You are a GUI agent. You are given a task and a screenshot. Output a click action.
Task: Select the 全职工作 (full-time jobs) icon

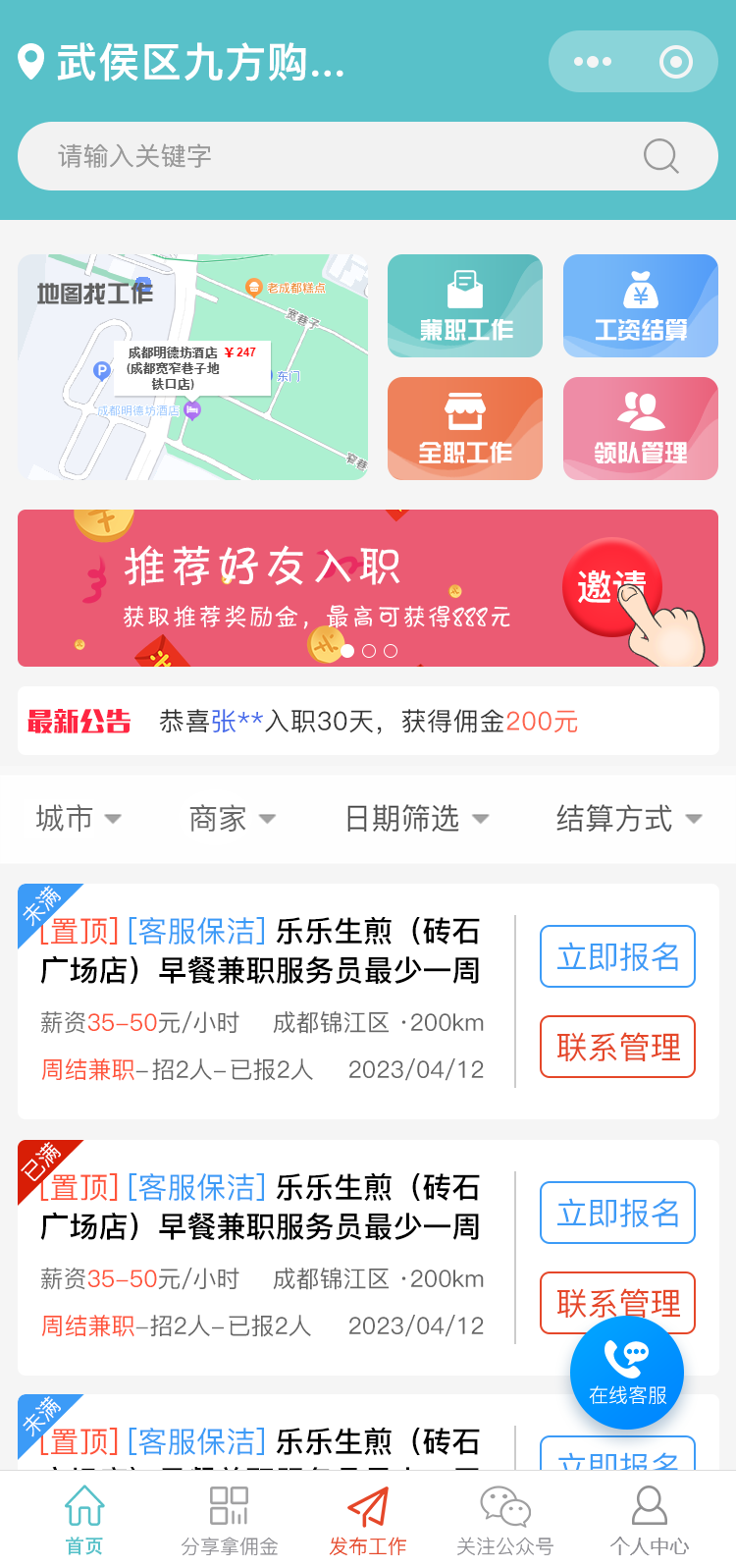464,428
